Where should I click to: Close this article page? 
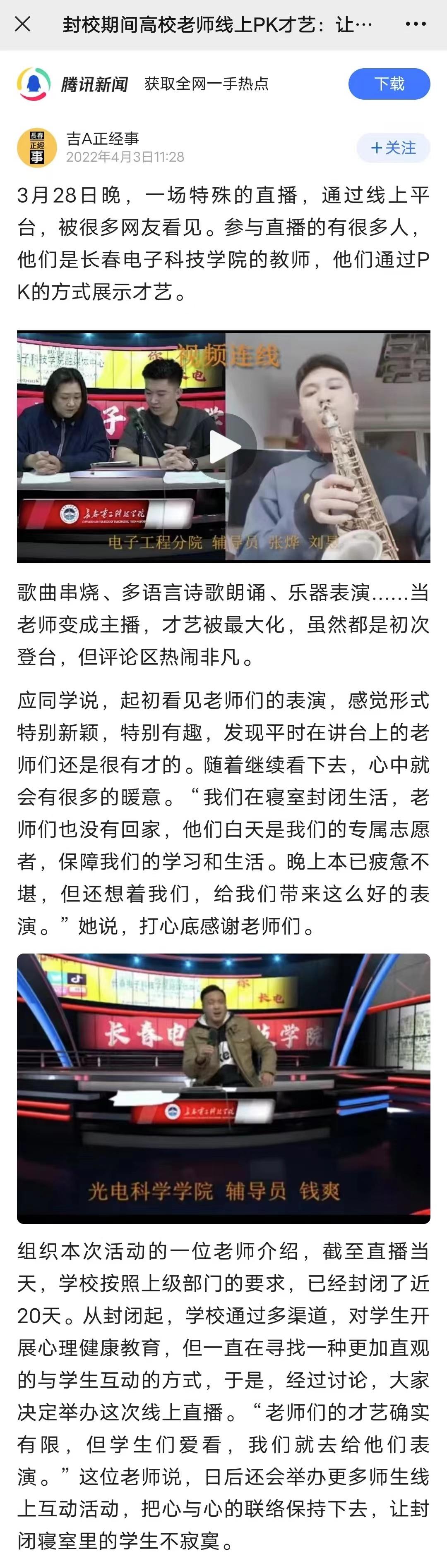[x=22, y=24]
